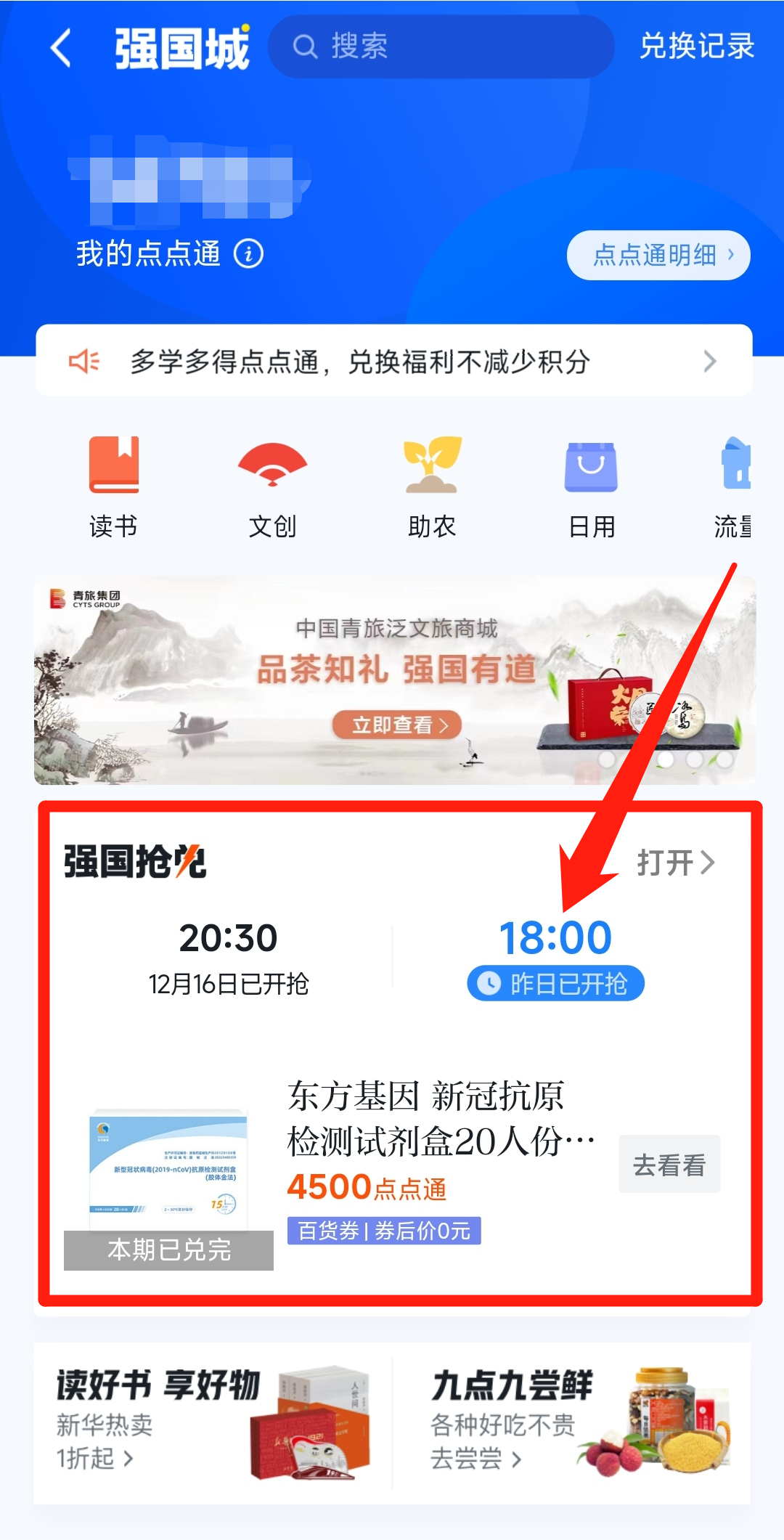Tap 打开 in the 强国抢兑 section

(675, 863)
